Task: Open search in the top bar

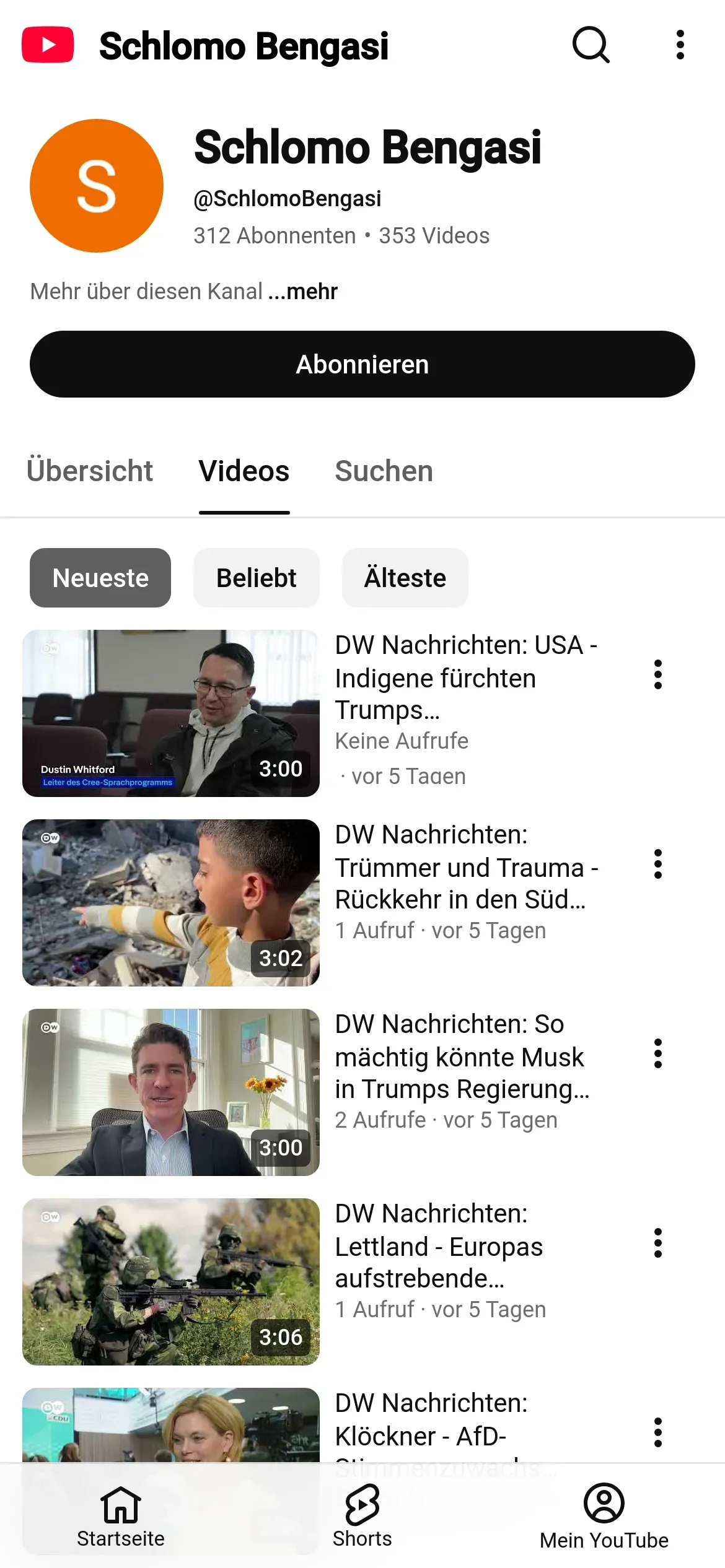Action: (x=591, y=45)
